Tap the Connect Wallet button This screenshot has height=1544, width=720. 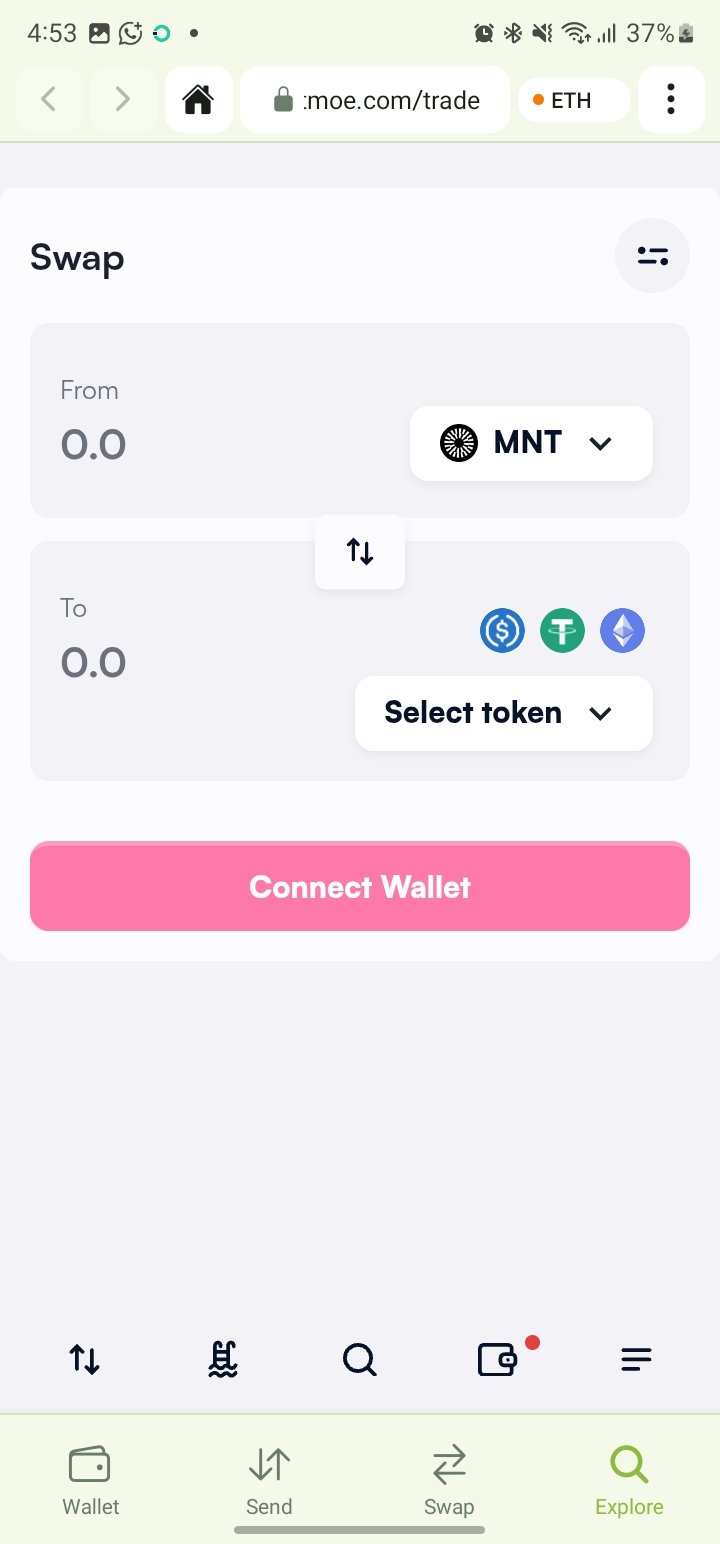pyautogui.click(x=360, y=886)
